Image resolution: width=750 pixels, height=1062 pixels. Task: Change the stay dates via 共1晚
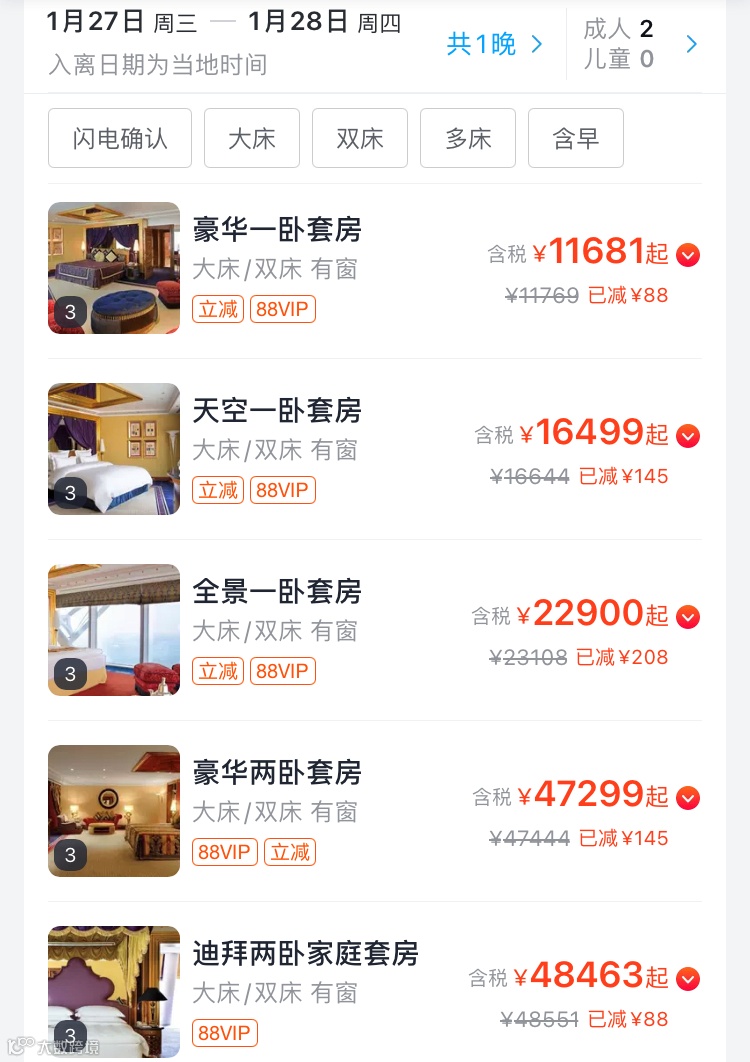point(494,44)
